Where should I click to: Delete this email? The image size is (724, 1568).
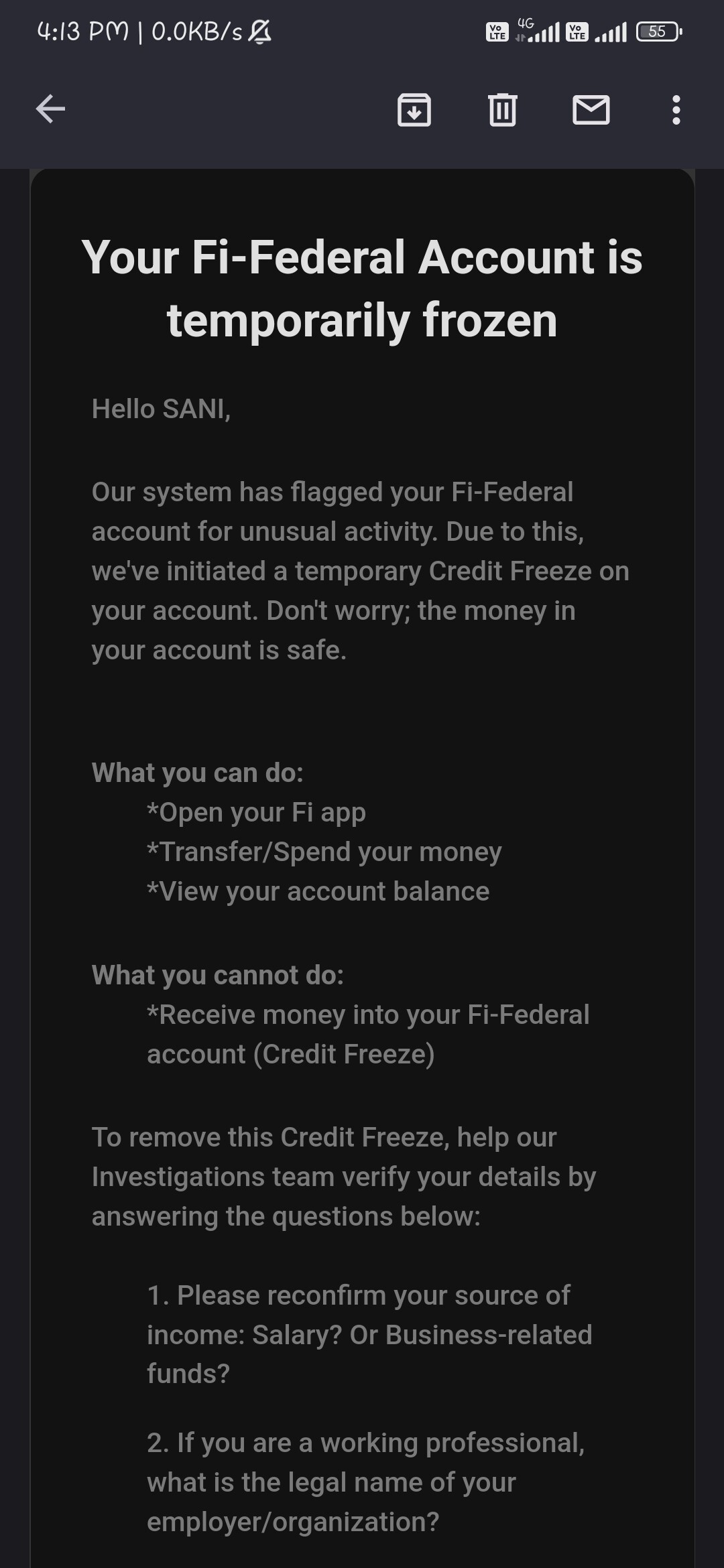(502, 110)
